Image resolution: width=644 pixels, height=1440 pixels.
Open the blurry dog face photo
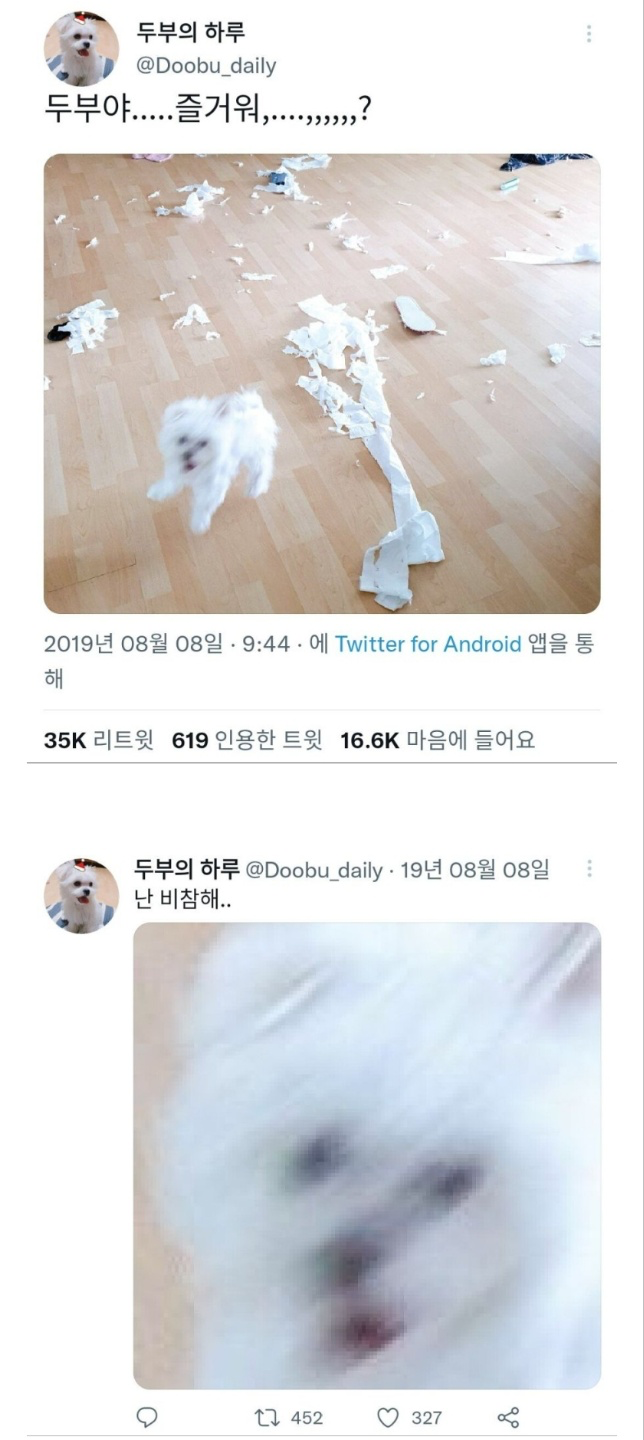click(367, 1155)
